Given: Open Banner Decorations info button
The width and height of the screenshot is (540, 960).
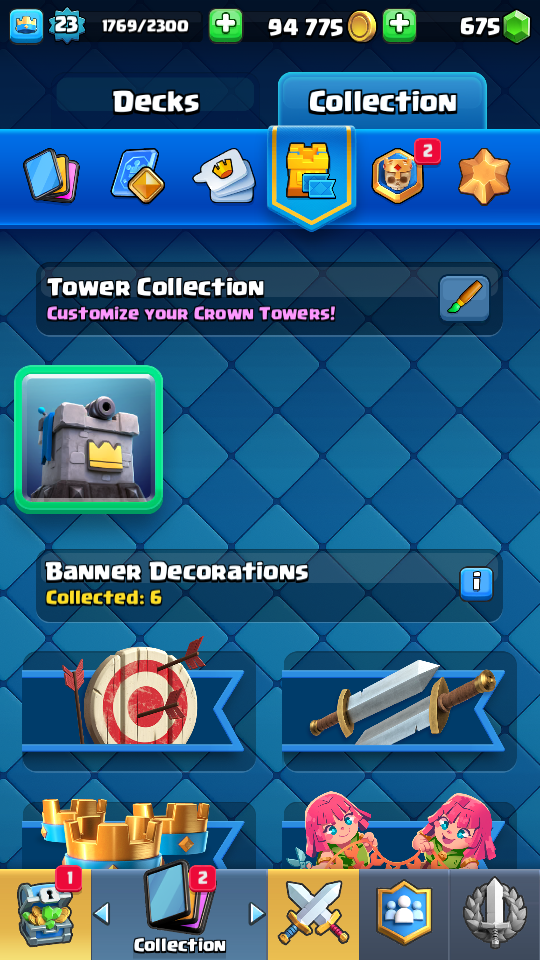Looking at the screenshot, I should coord(476,584).
